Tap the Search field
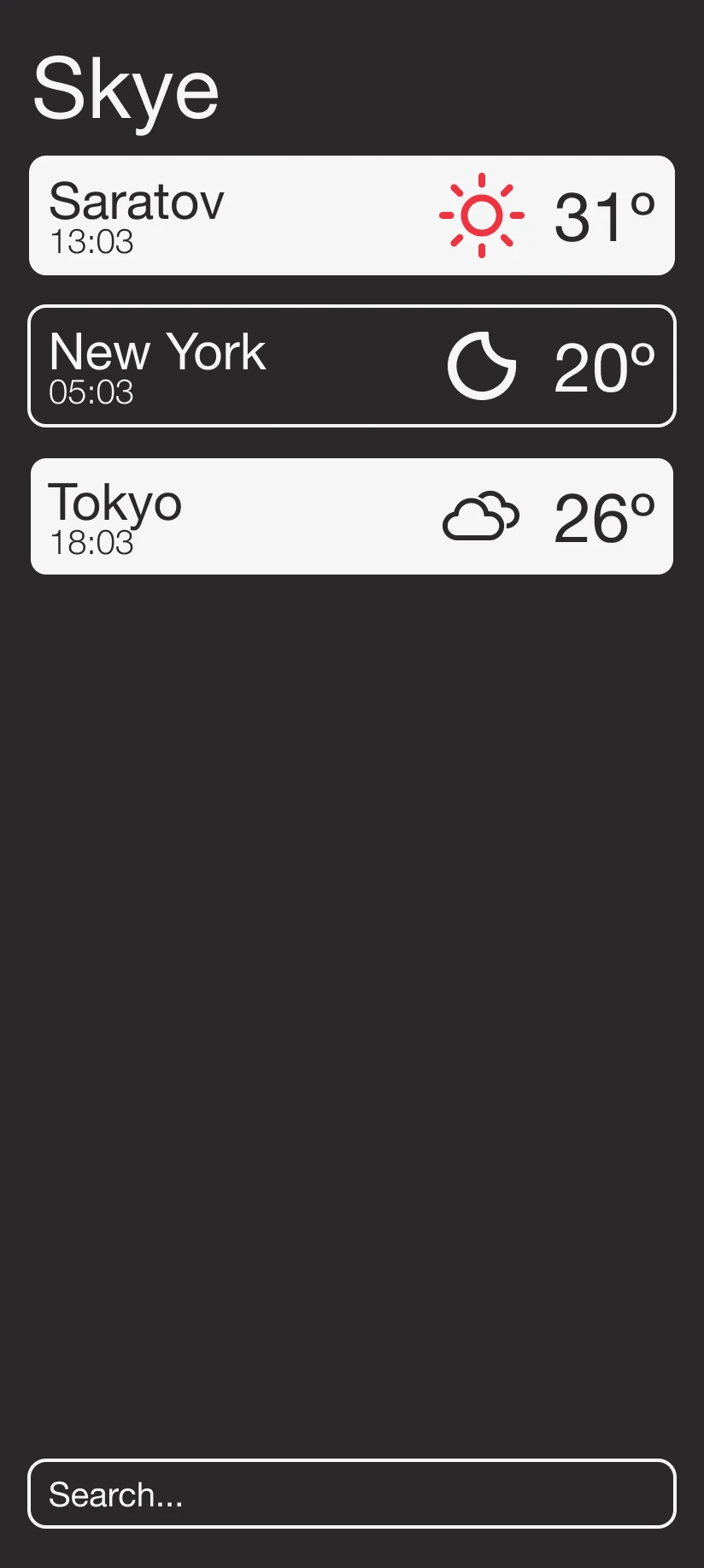 [x=352, y=1494]
